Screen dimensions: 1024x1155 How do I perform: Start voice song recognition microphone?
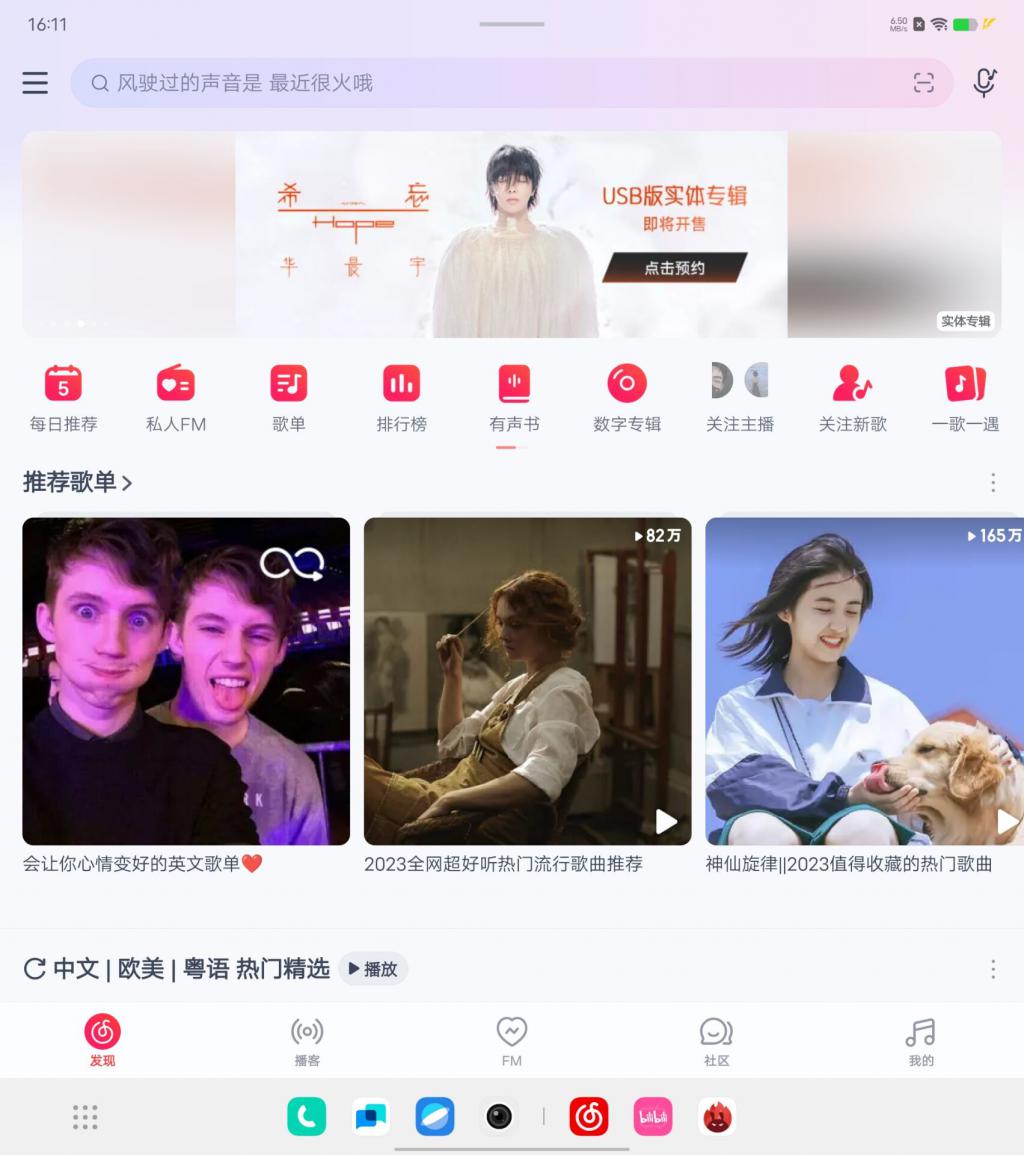(x=984, y=83)
